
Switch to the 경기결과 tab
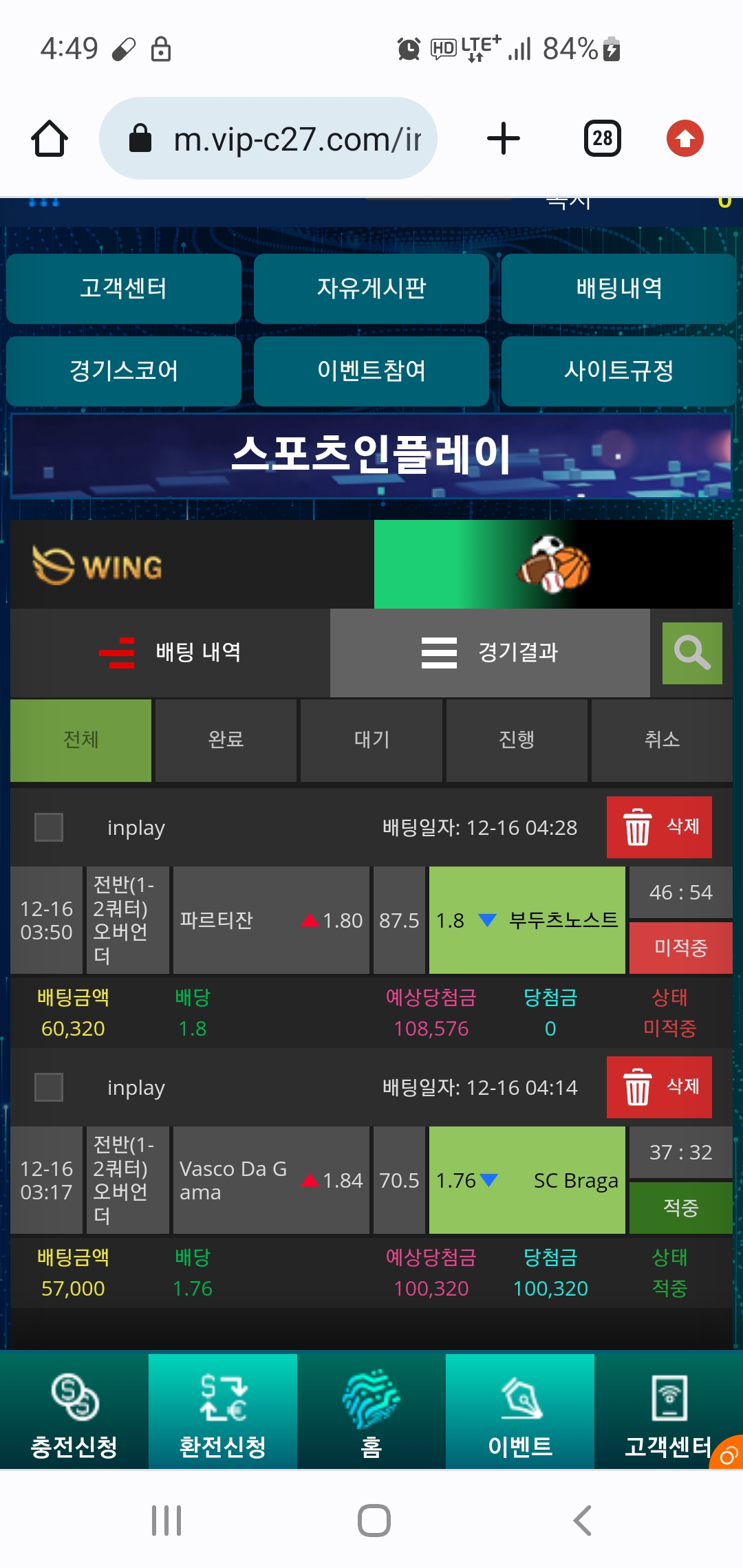tap(490, 652)
